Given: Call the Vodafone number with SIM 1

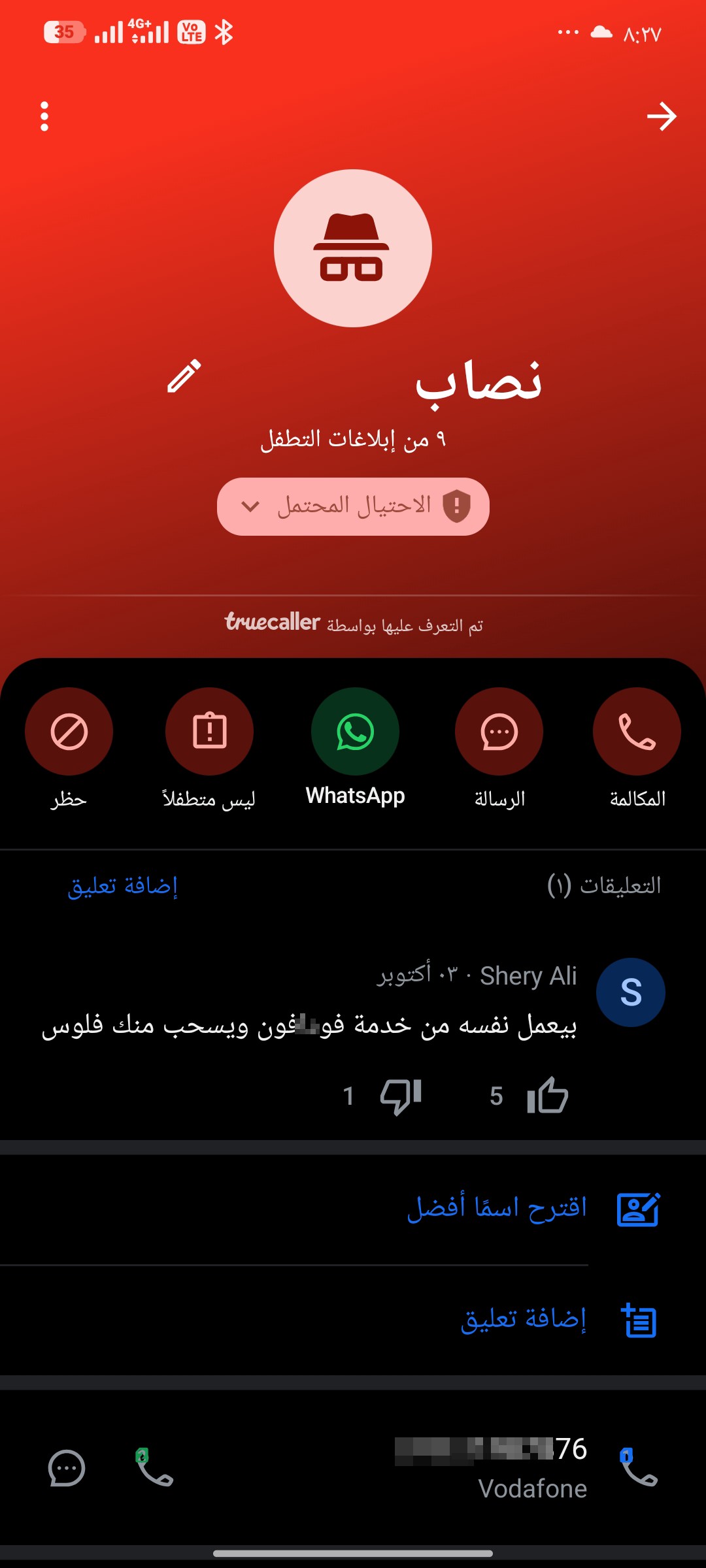Looking at the screenshot, I should coord(638,1467).
